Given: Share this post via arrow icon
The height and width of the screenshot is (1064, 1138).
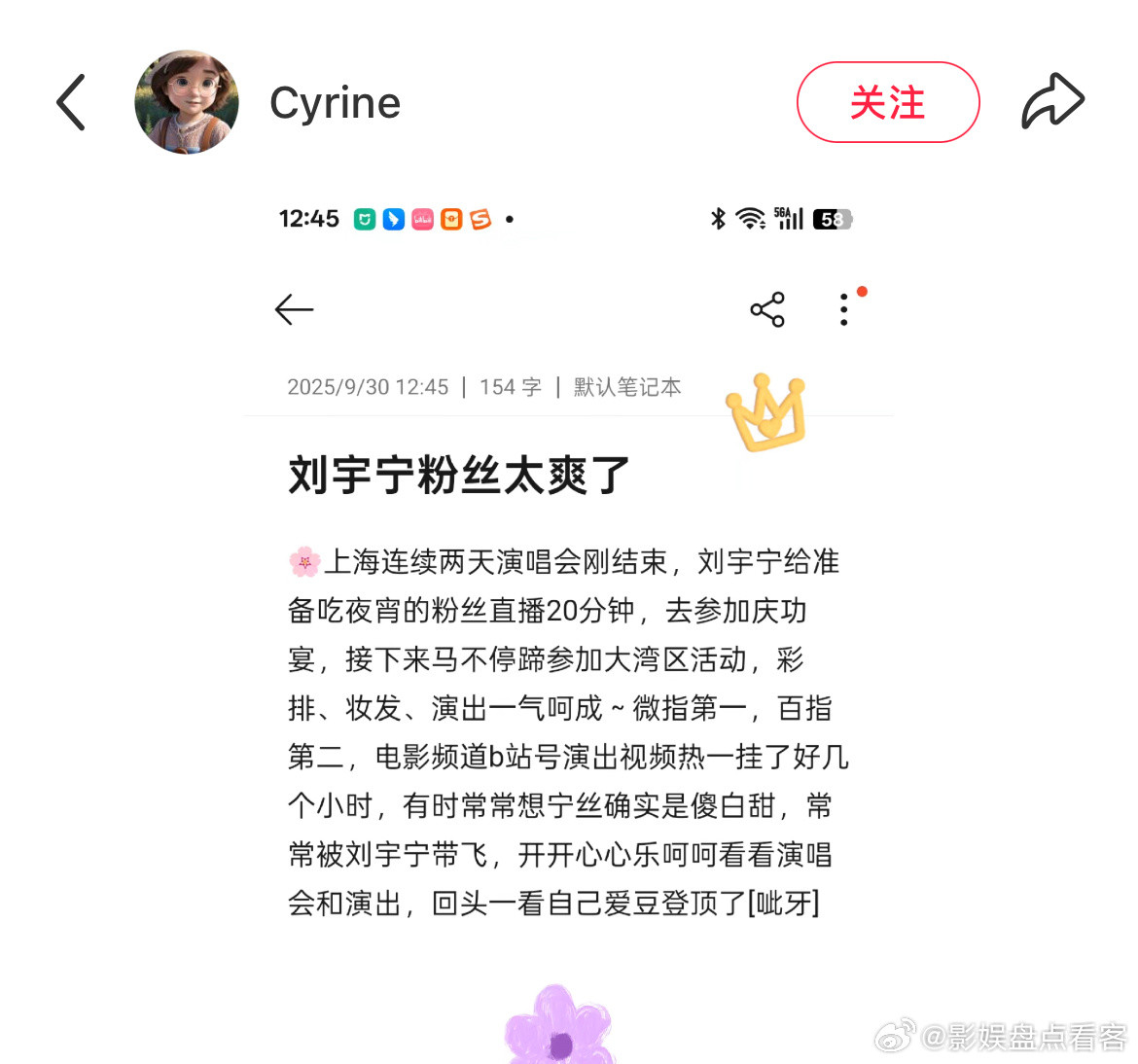Looking at the screenshot, I should 1052,101.
